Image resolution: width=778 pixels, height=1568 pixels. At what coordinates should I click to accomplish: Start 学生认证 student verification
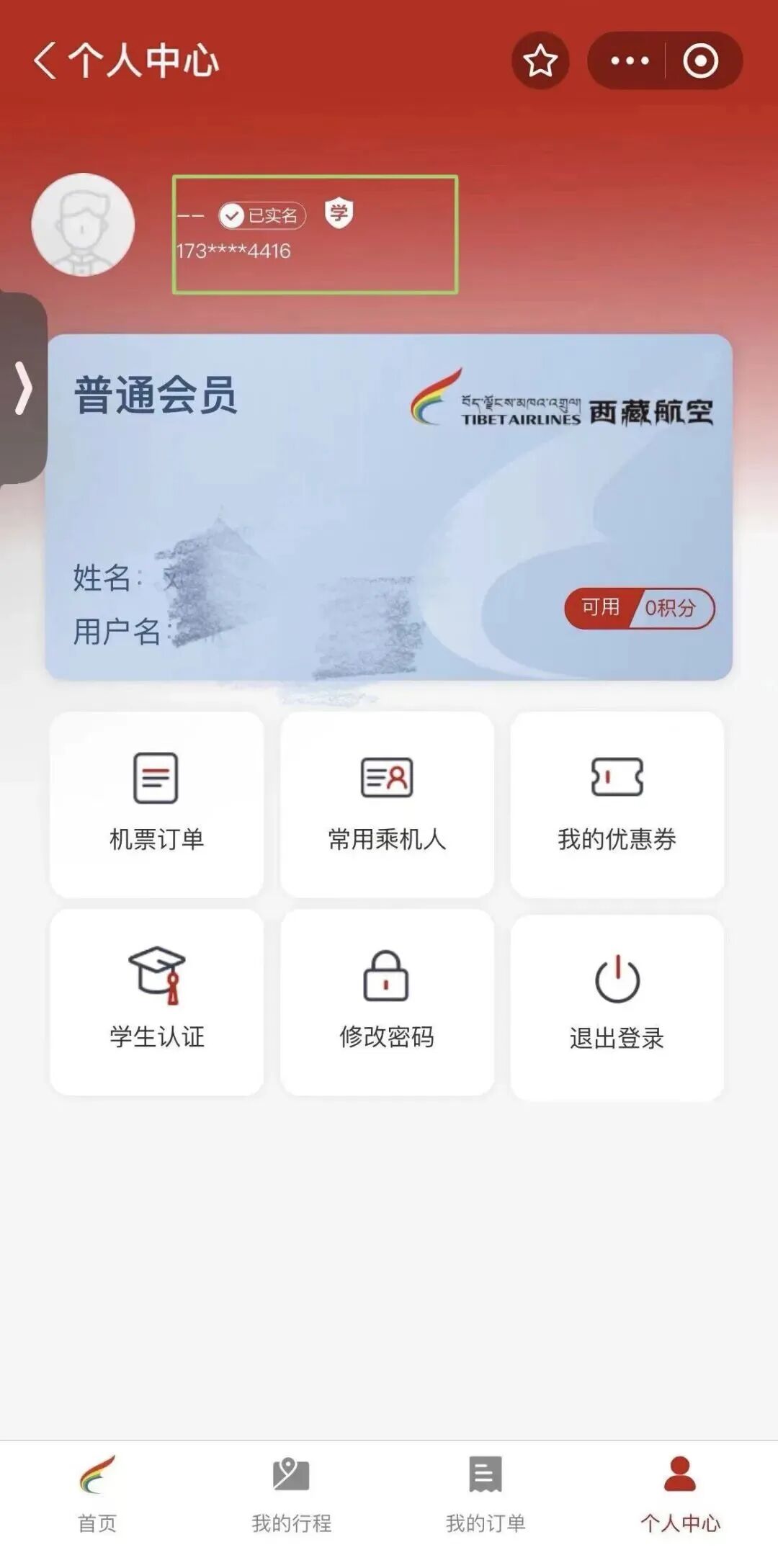(156, 1002)
